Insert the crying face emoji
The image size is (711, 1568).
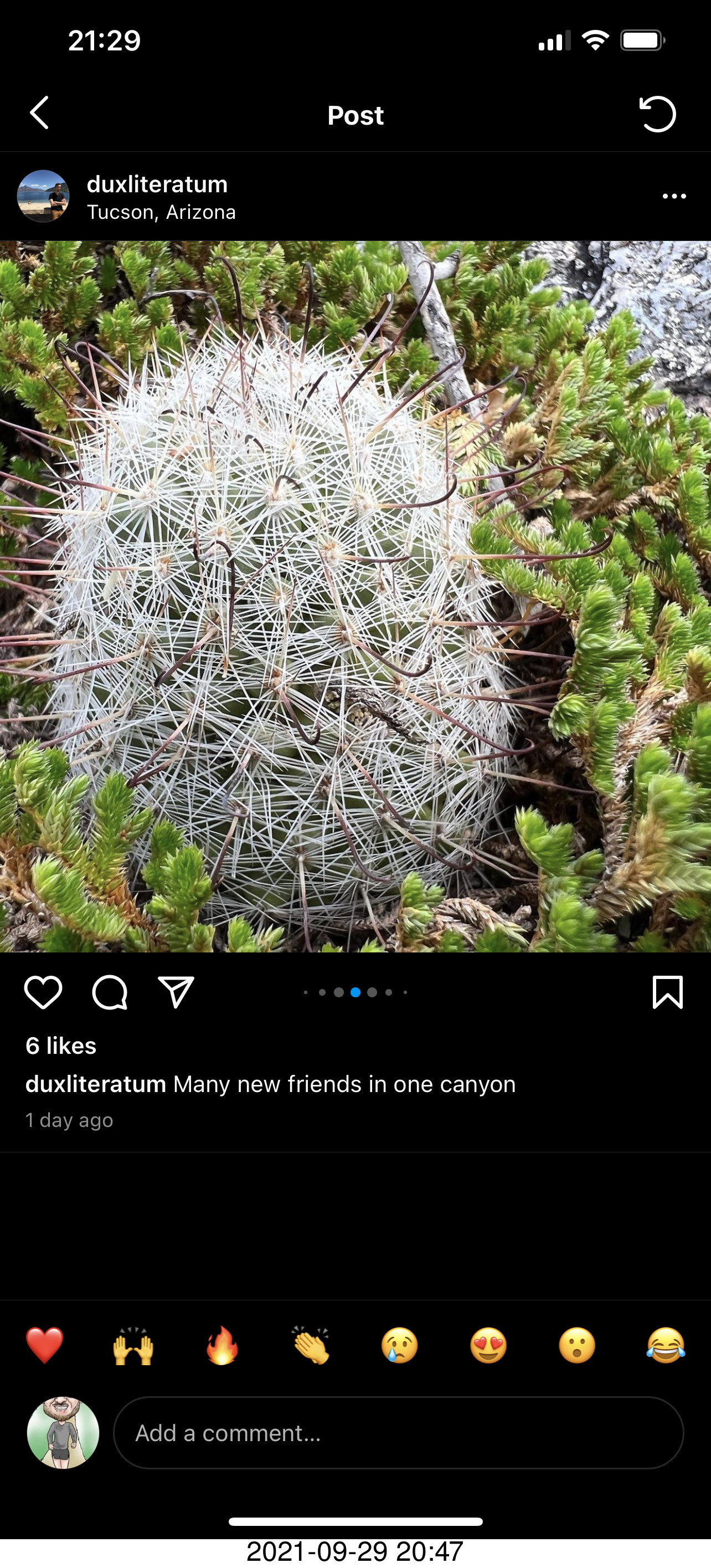click(400, 1345)
